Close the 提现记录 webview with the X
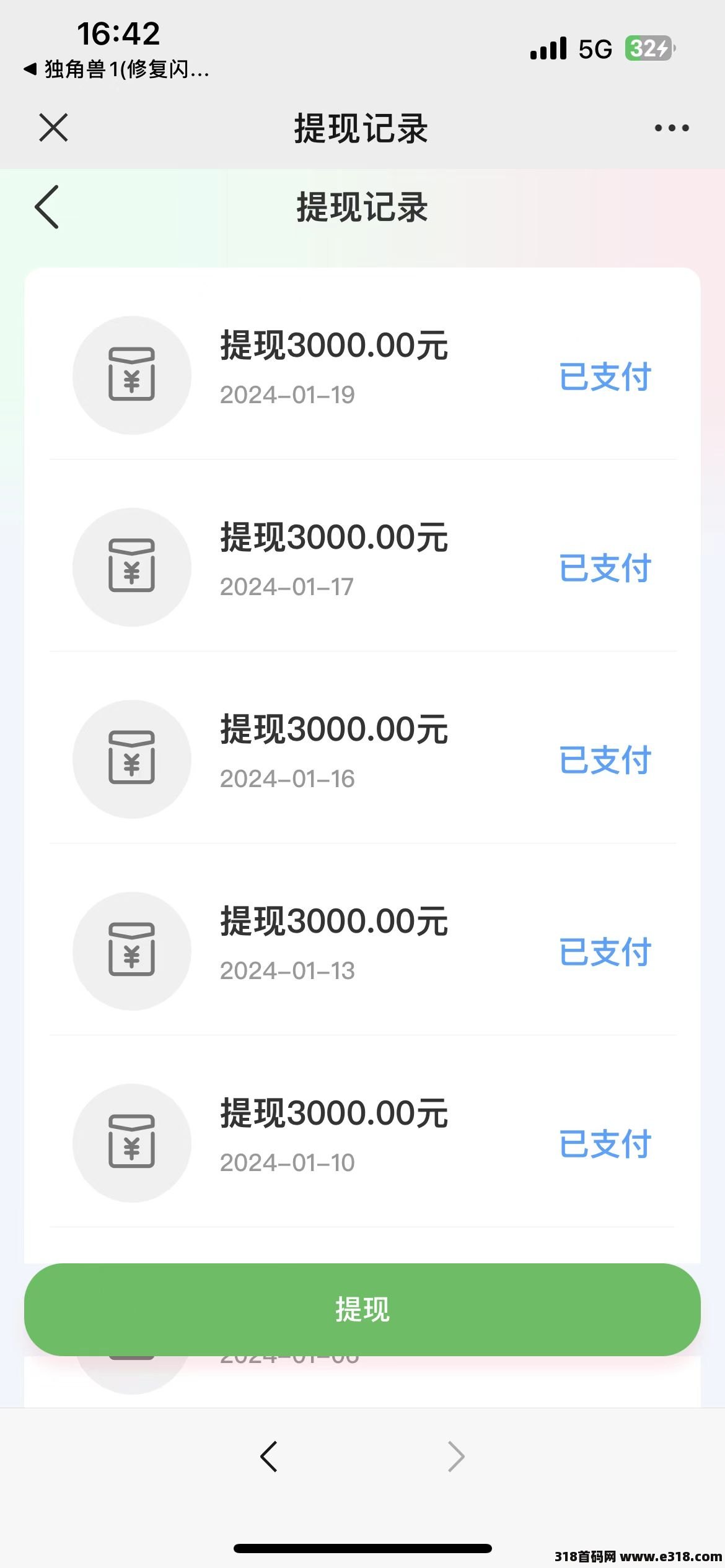The width and height of the screenshot is (725, 1568). 53,128
